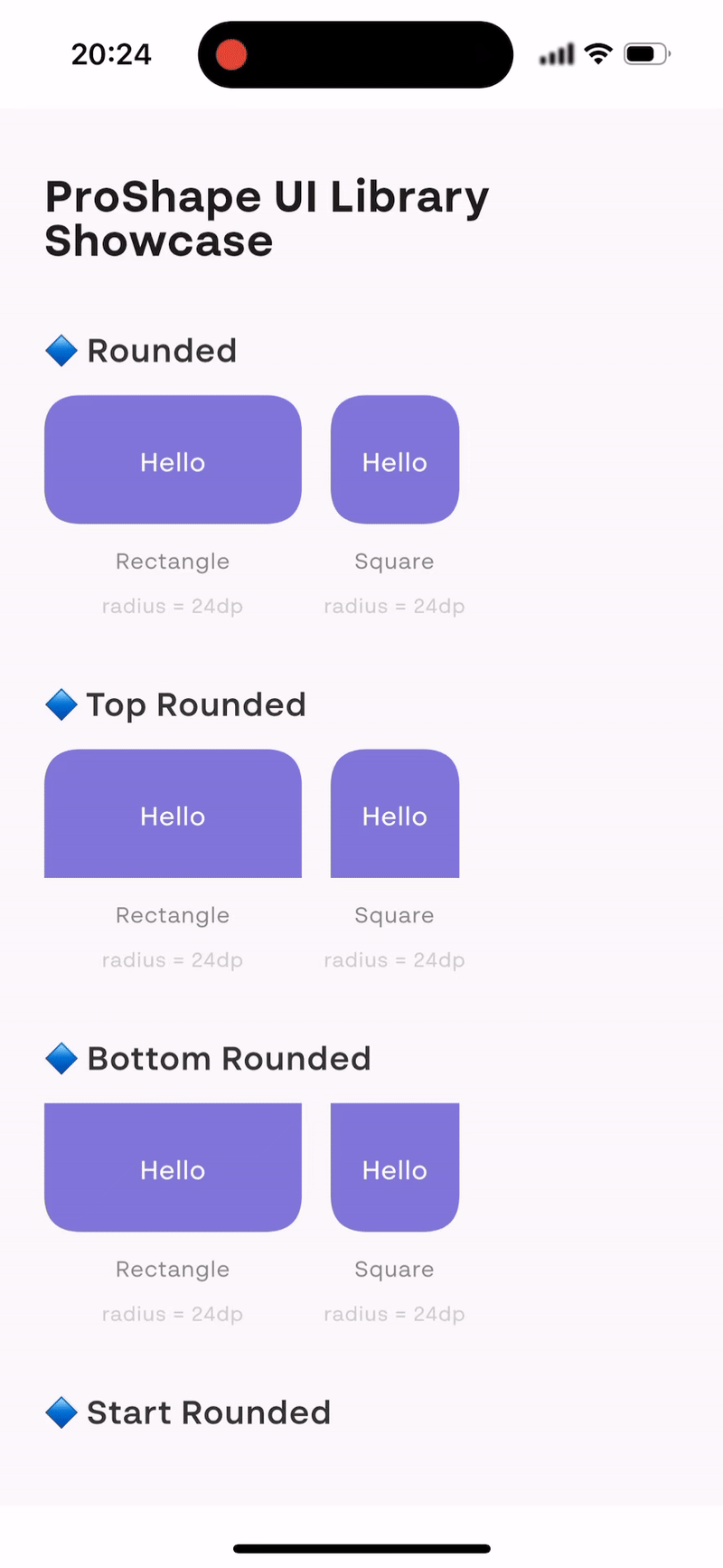Viewport: 723px width, 1568px height.
Task: Click the diamond icon beside Start Rounded
Action: pyautogui.click(x=61, y=1412)
